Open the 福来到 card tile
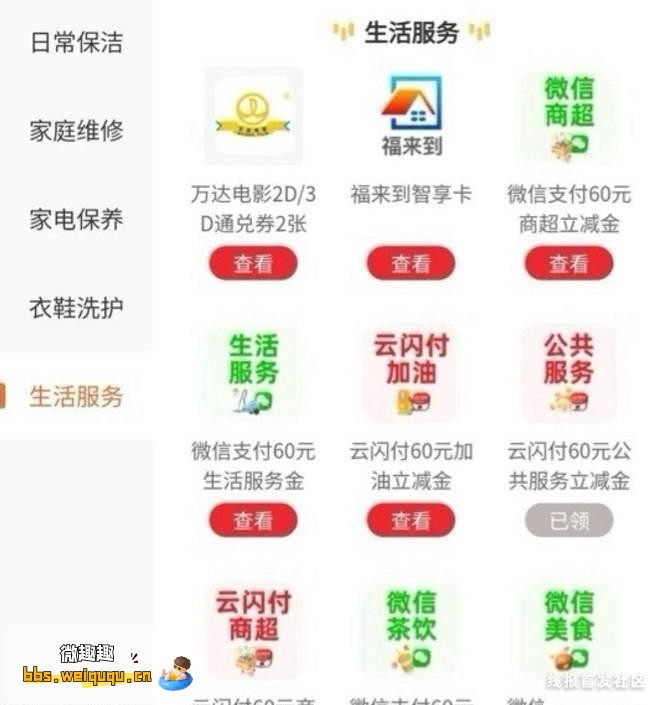Screen dimensions: 670x705 point(410,115)
